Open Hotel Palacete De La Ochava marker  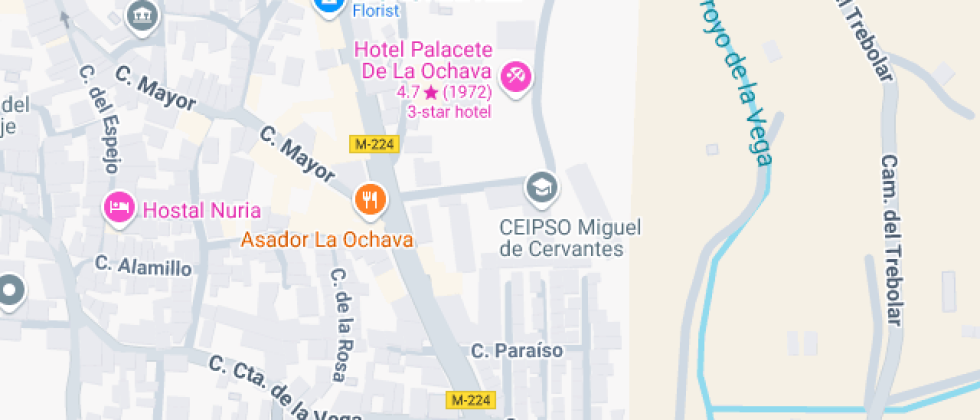[516, 76]
